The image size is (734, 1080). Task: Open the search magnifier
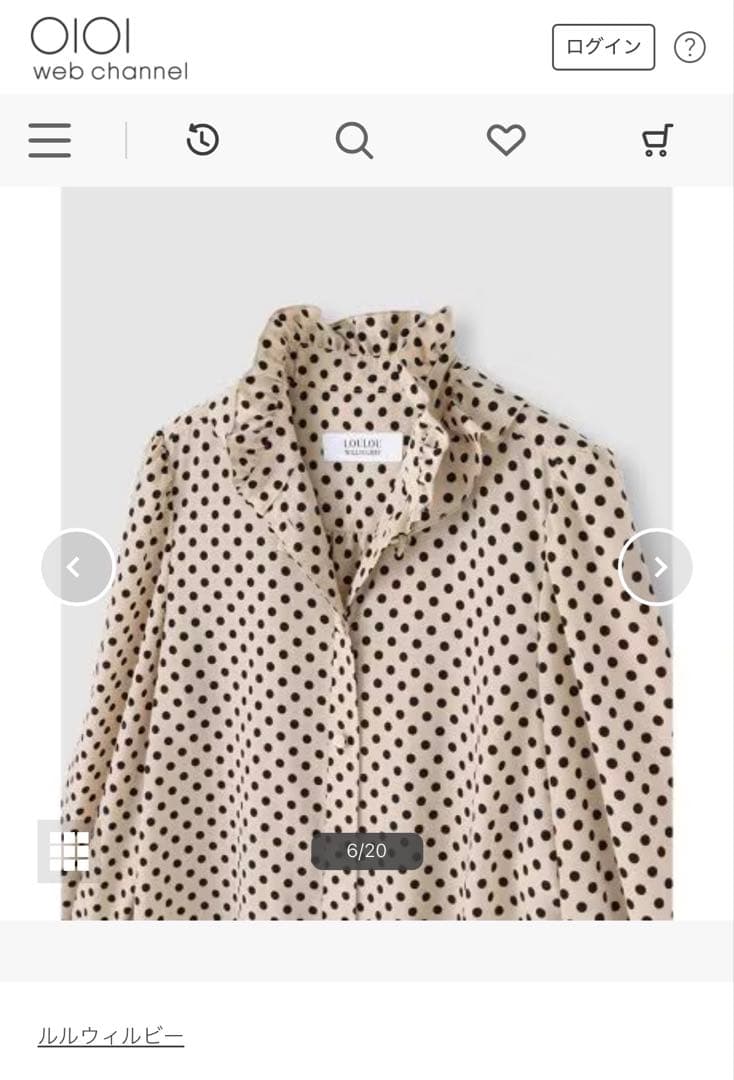[354, 141]
